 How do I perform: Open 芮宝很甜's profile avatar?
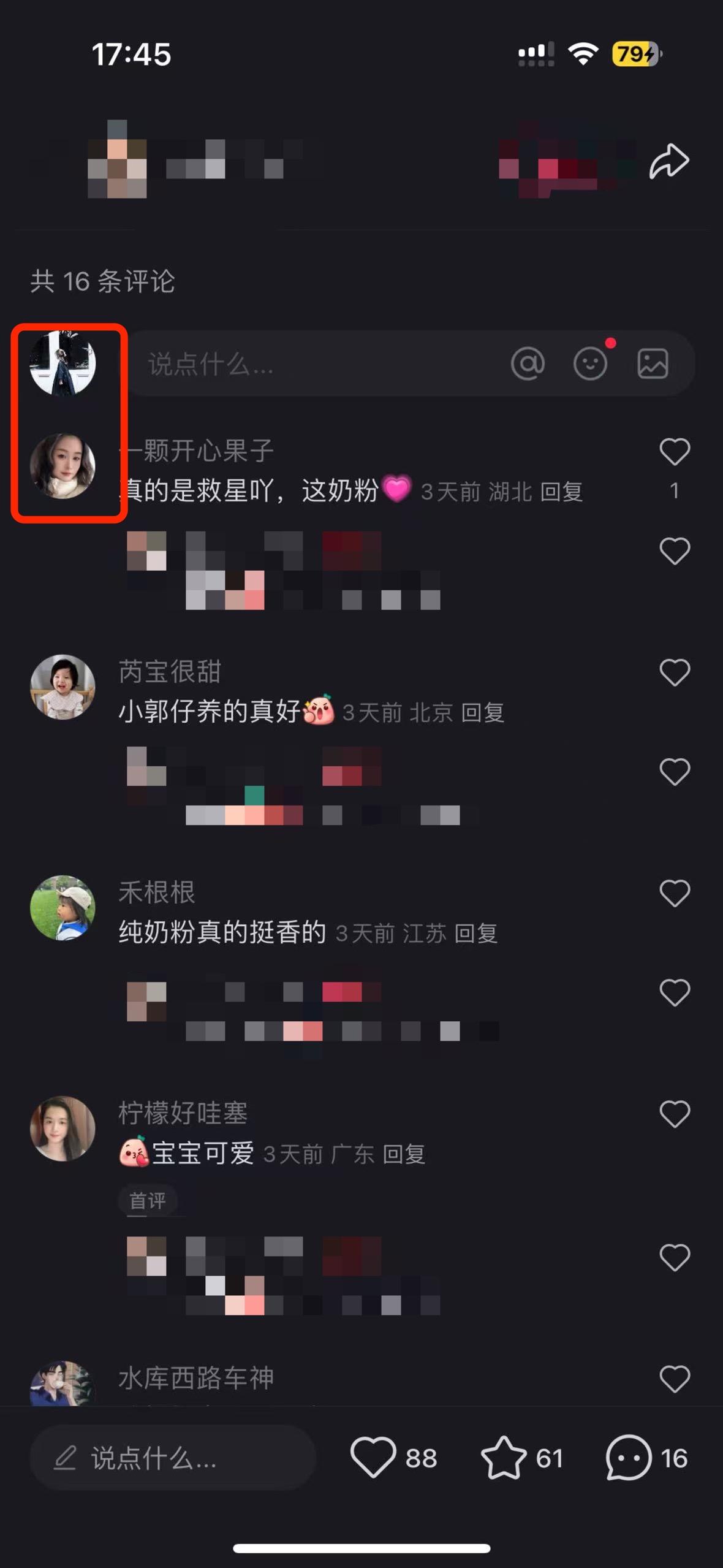click(x=62, y=687)
